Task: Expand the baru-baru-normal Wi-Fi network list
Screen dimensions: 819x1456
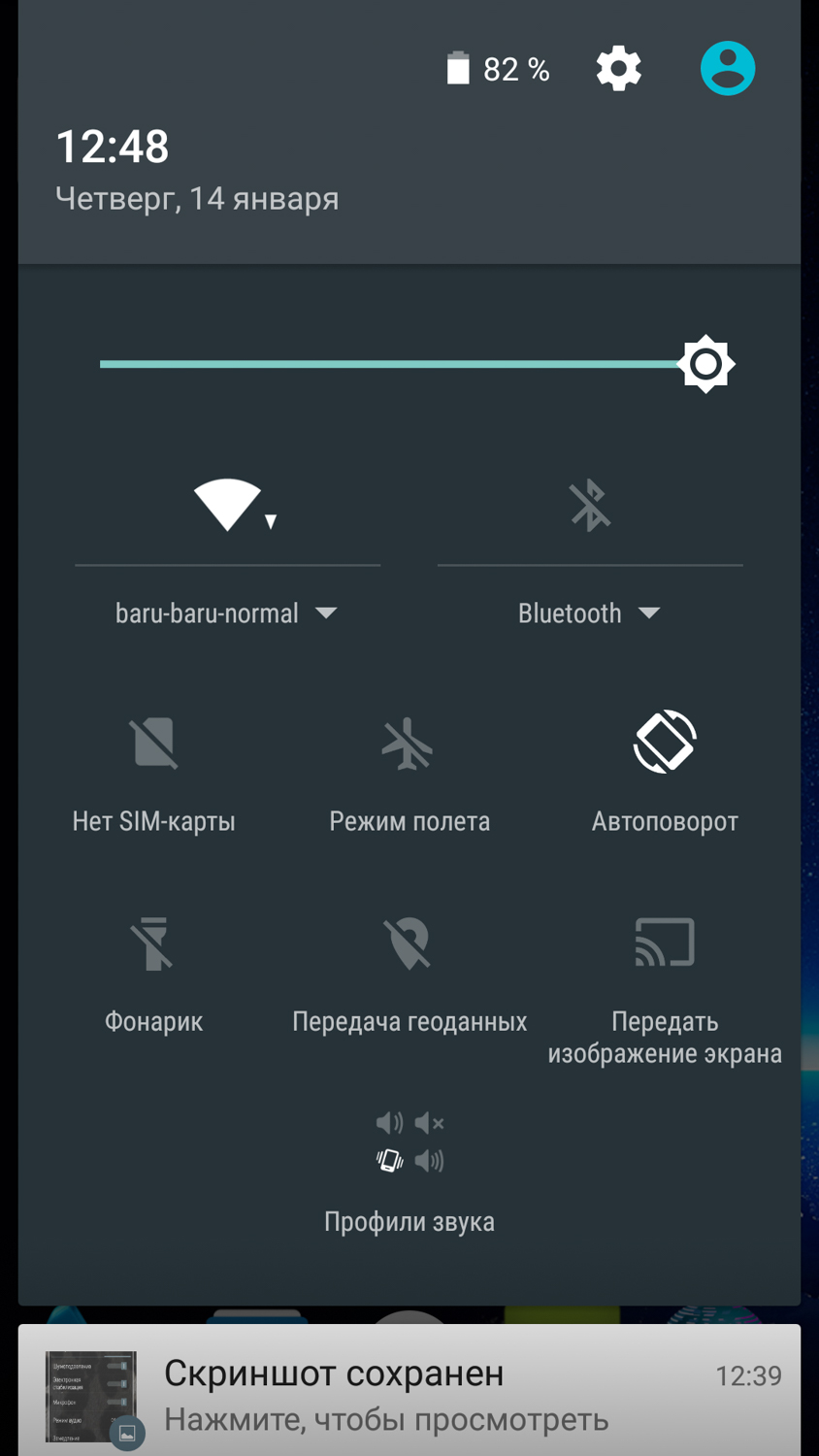Action: pos(226,613)
